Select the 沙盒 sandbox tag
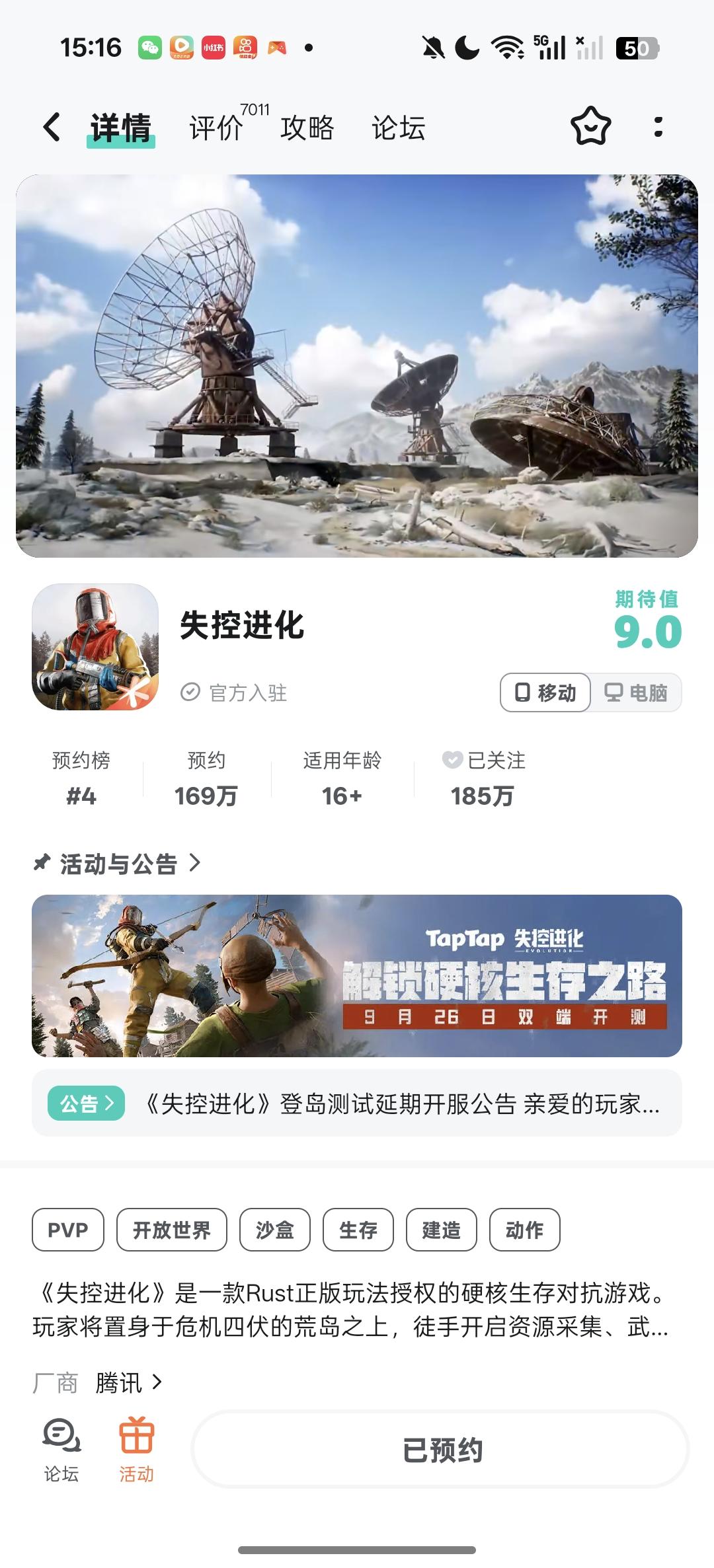 tap(274, 1230)
